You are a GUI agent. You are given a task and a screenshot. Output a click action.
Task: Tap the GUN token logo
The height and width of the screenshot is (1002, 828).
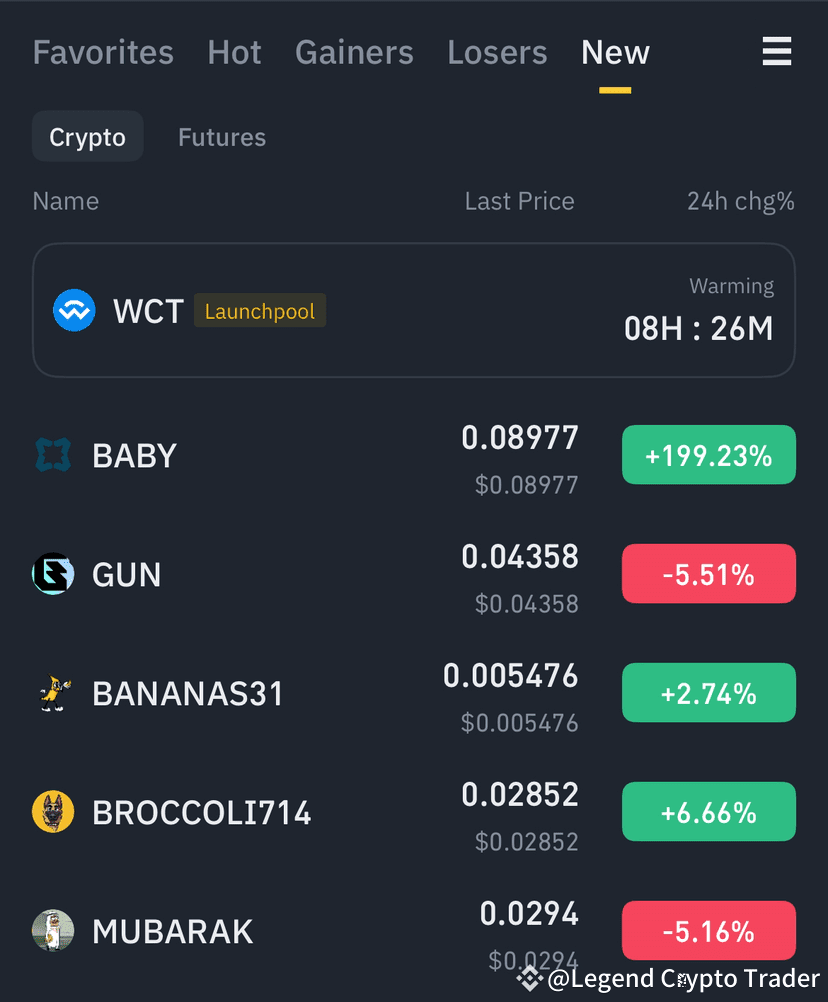(52, 574)
